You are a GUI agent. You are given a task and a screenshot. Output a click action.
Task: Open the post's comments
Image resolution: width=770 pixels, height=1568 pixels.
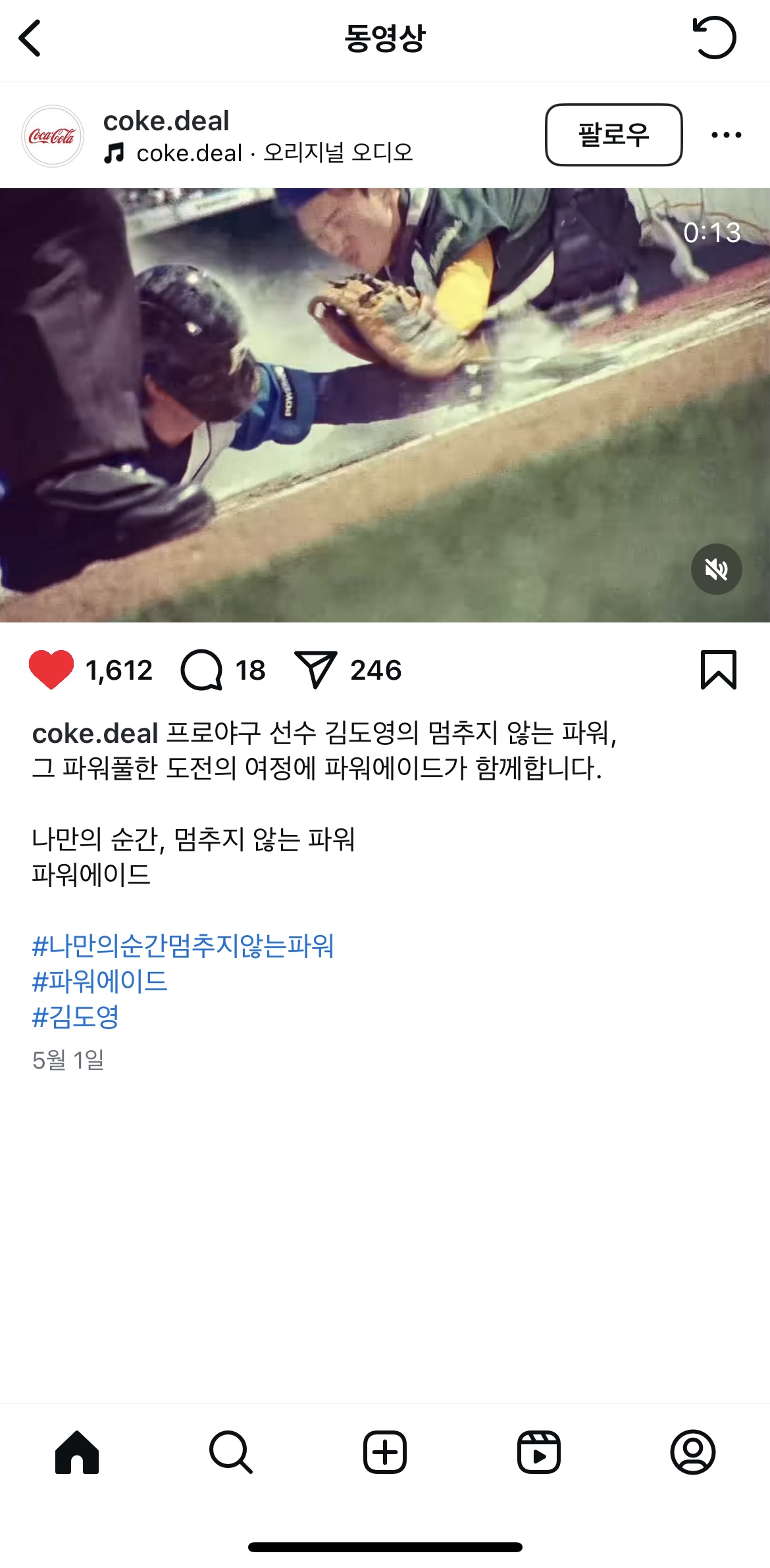pyautogui.click(x=201, y=670)
